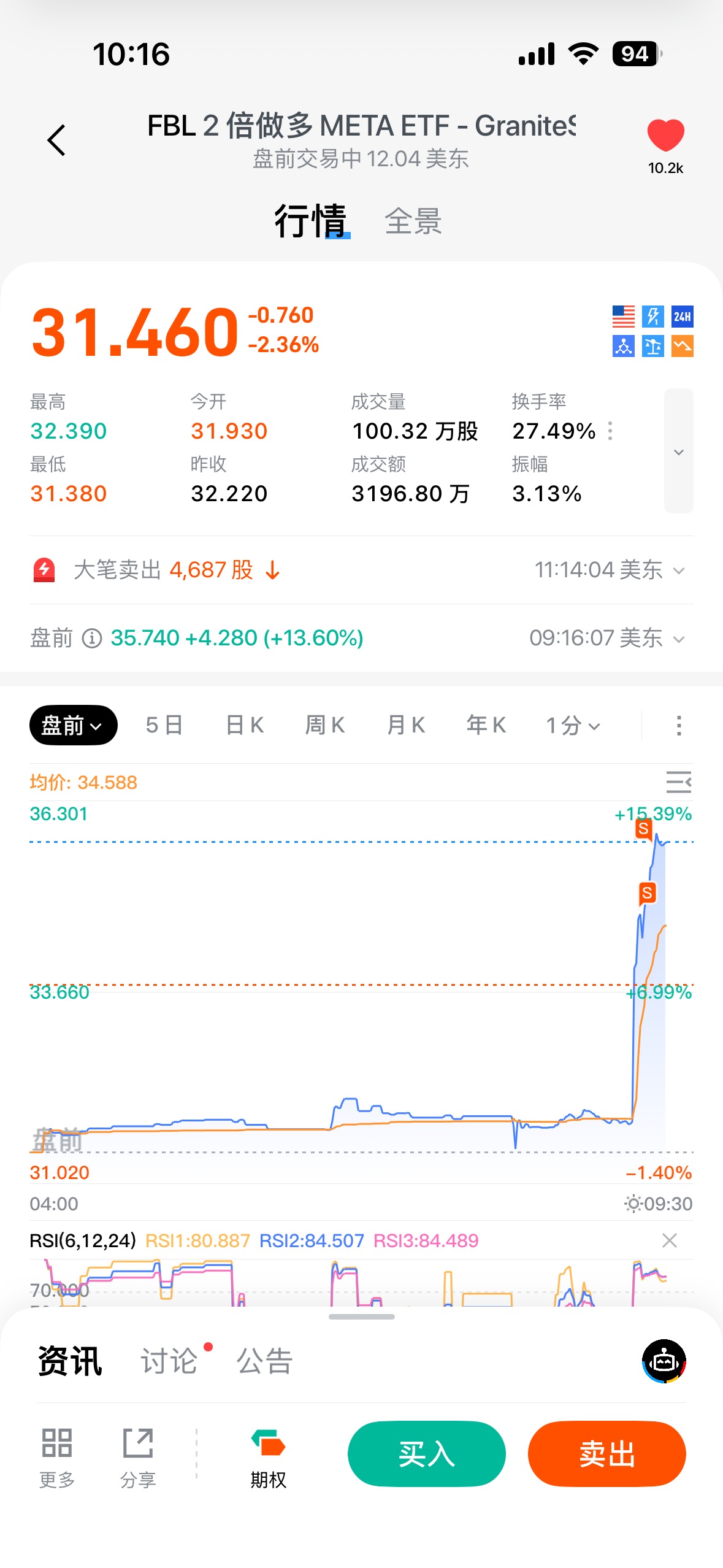Switch chart to 日K

click(x=245, y=726)
